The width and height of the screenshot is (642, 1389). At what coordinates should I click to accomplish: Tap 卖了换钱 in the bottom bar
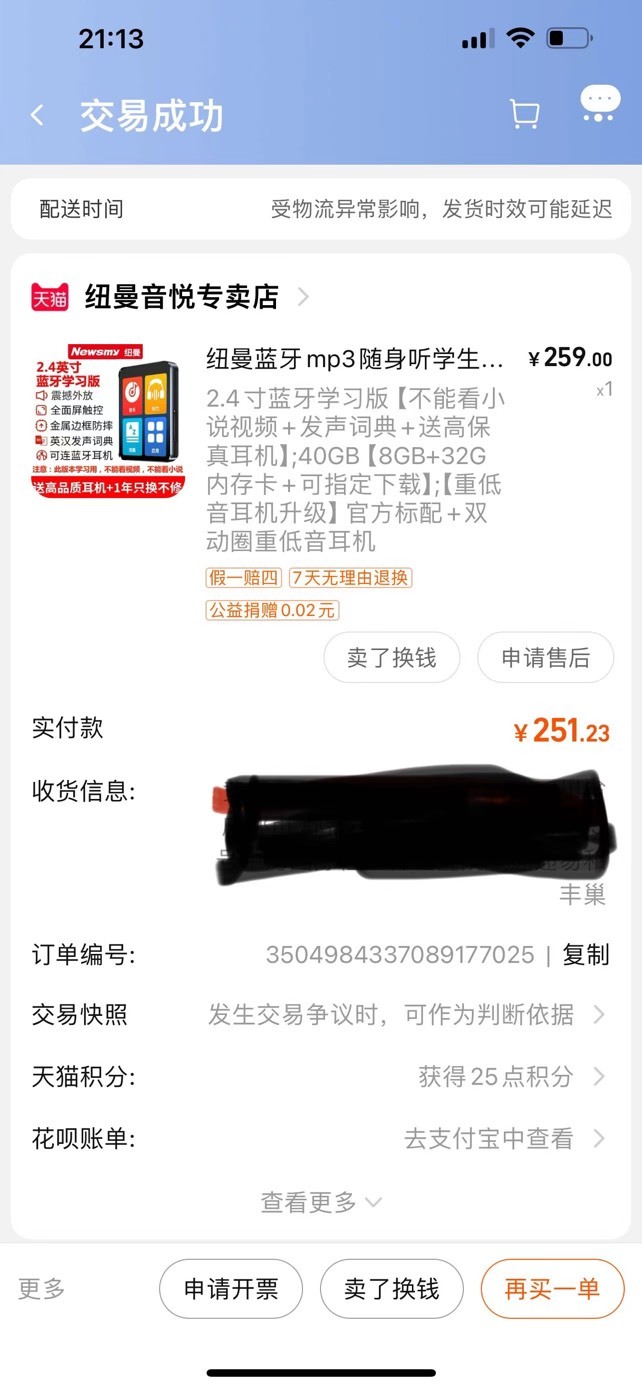pos(392,1289)
